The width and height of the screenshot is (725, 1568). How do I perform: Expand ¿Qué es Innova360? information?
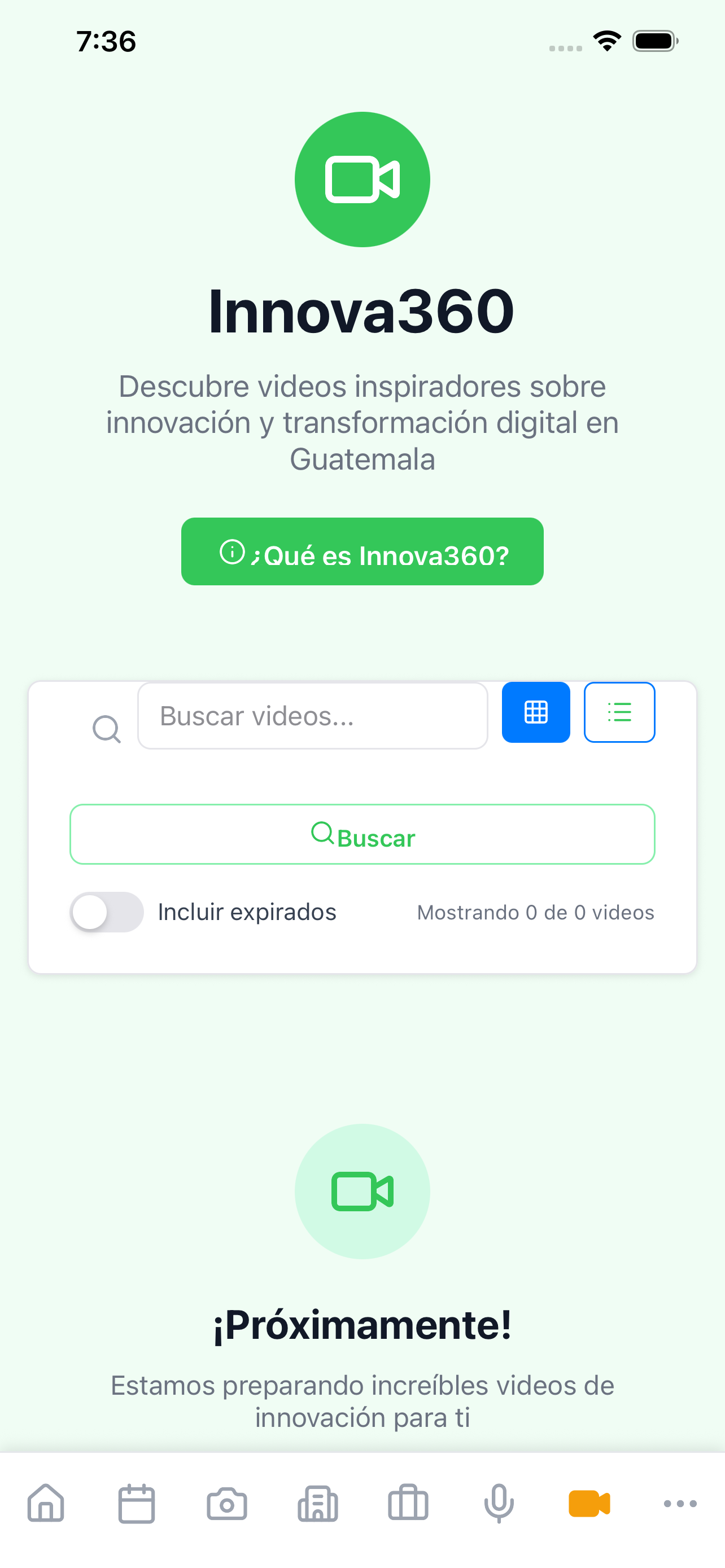click(x=361, y=551)
